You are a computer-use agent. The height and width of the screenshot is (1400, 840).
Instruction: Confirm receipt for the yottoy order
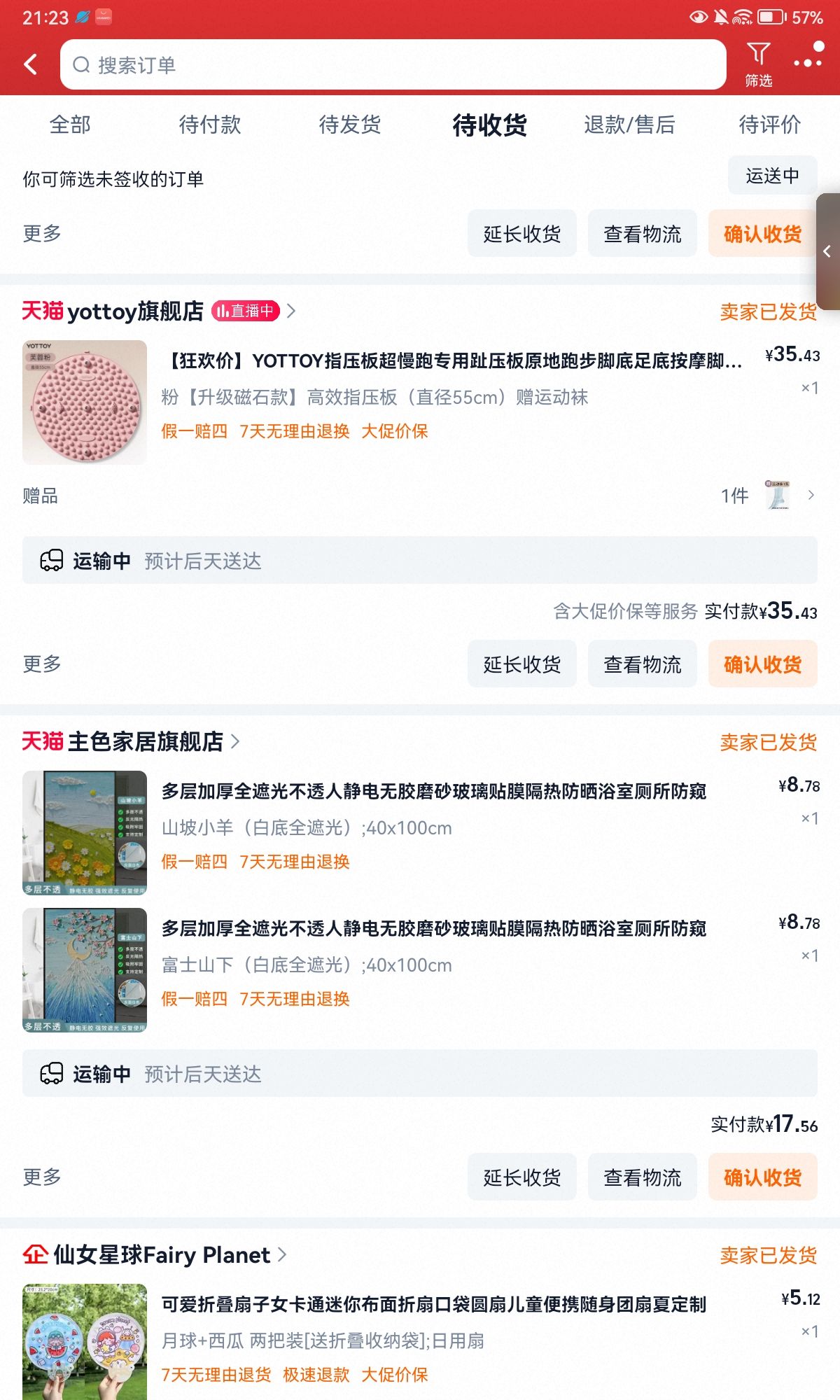[763, 664]
